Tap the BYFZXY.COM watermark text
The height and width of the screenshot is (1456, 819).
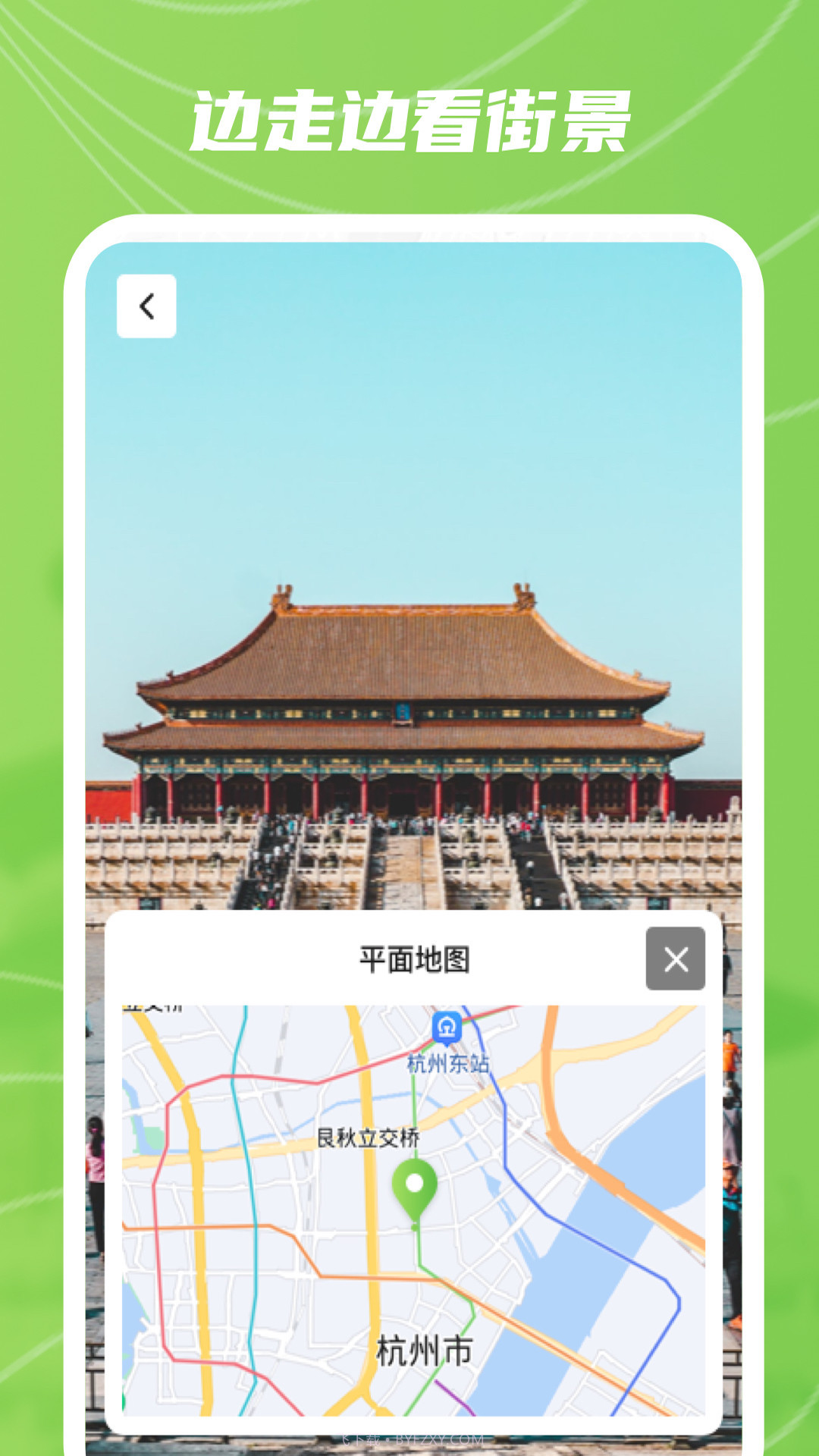tap(409, 1440)
